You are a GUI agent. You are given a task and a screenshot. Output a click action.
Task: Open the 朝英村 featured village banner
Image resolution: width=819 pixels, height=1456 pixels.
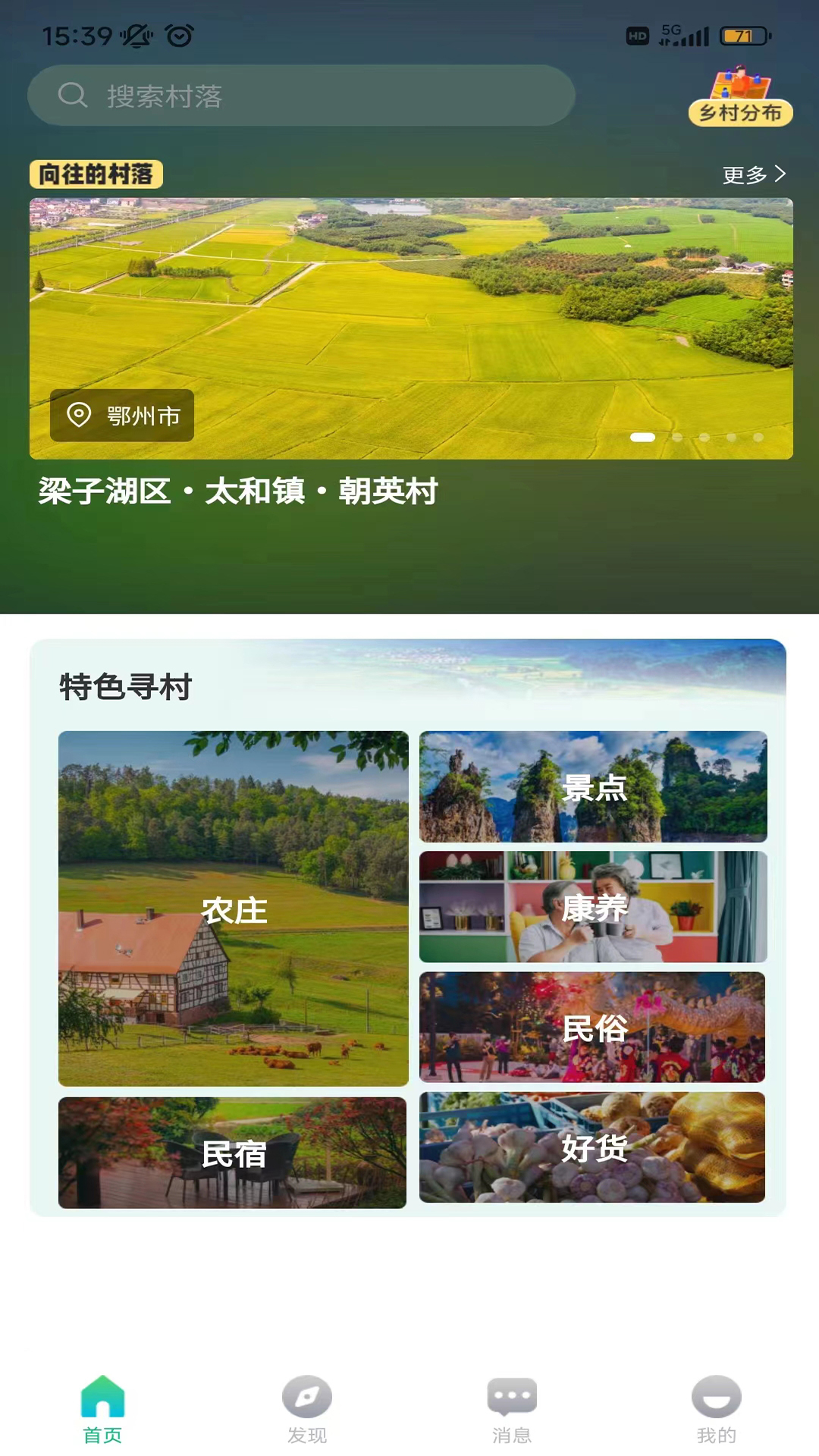[411, 328]
